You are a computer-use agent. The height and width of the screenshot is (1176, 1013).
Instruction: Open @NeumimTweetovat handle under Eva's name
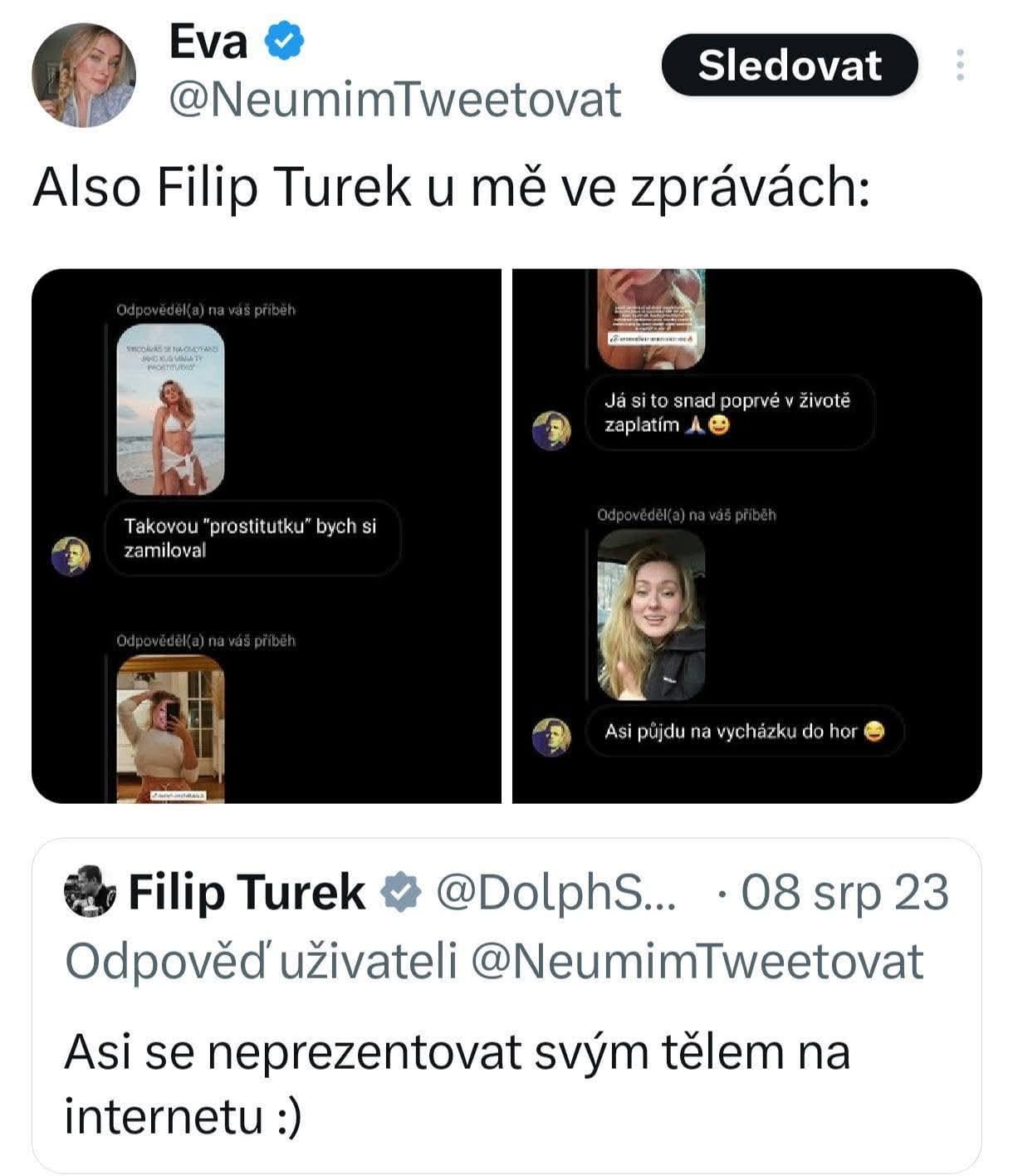(394, 100)
